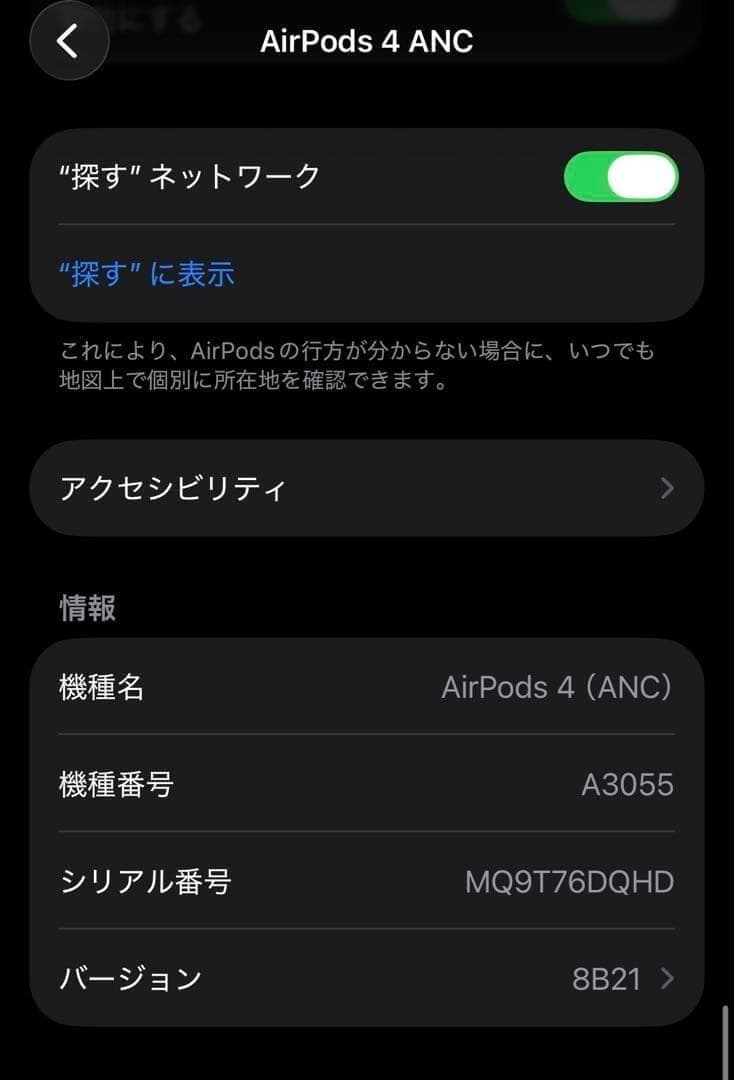734x1080 pixels.
Task: Open the "探す"に表示 link
Action: (x=147, y=273)
